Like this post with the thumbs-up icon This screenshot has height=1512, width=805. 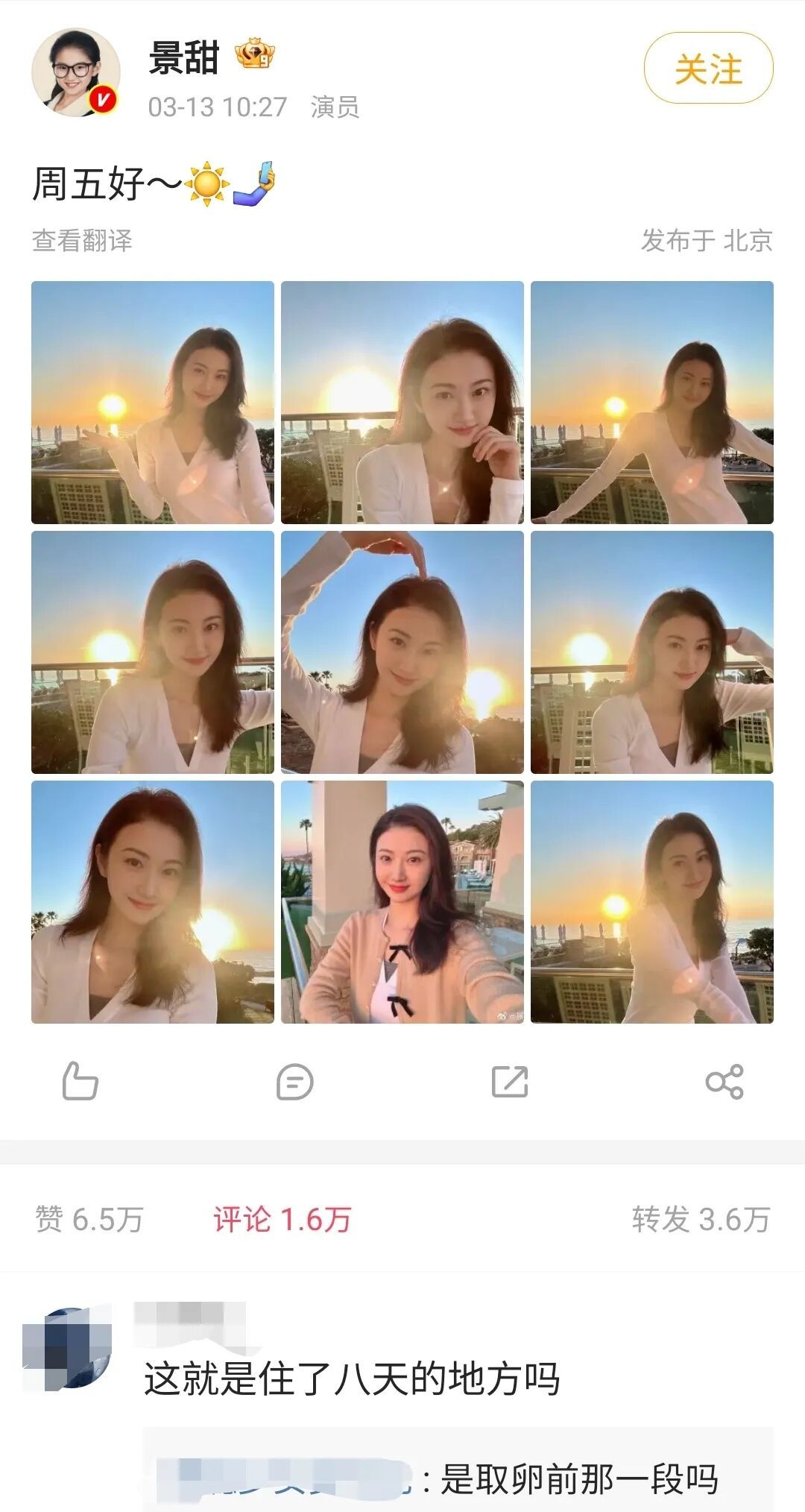pos(80,1081)
